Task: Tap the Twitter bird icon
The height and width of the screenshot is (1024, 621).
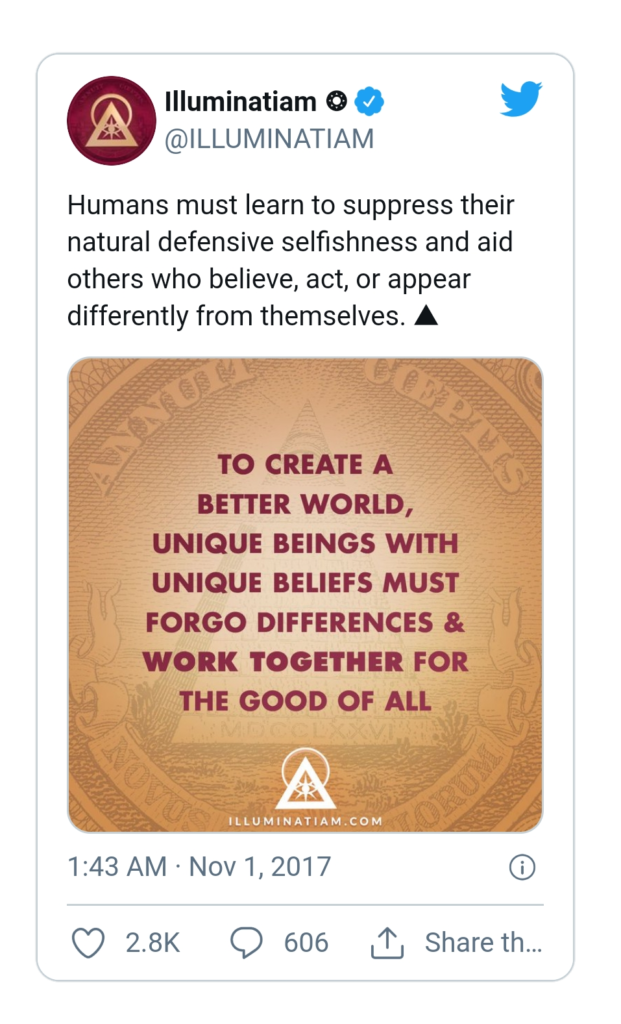Action: (x=520, y=99)
